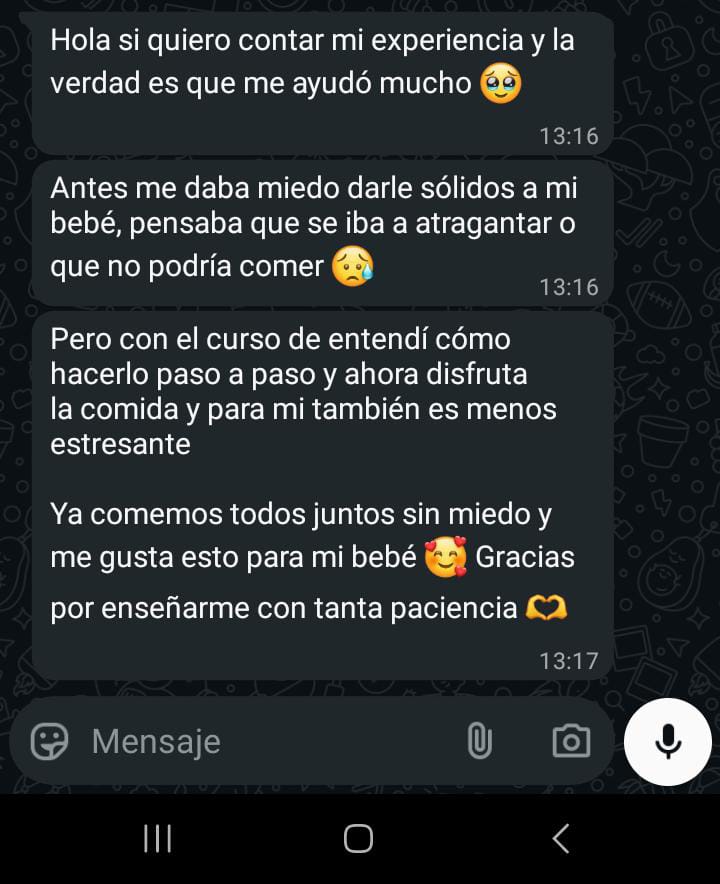This screenshot has width=720, height=884.
Task: Attach a file with the paperclip
Action: [480, 741]
